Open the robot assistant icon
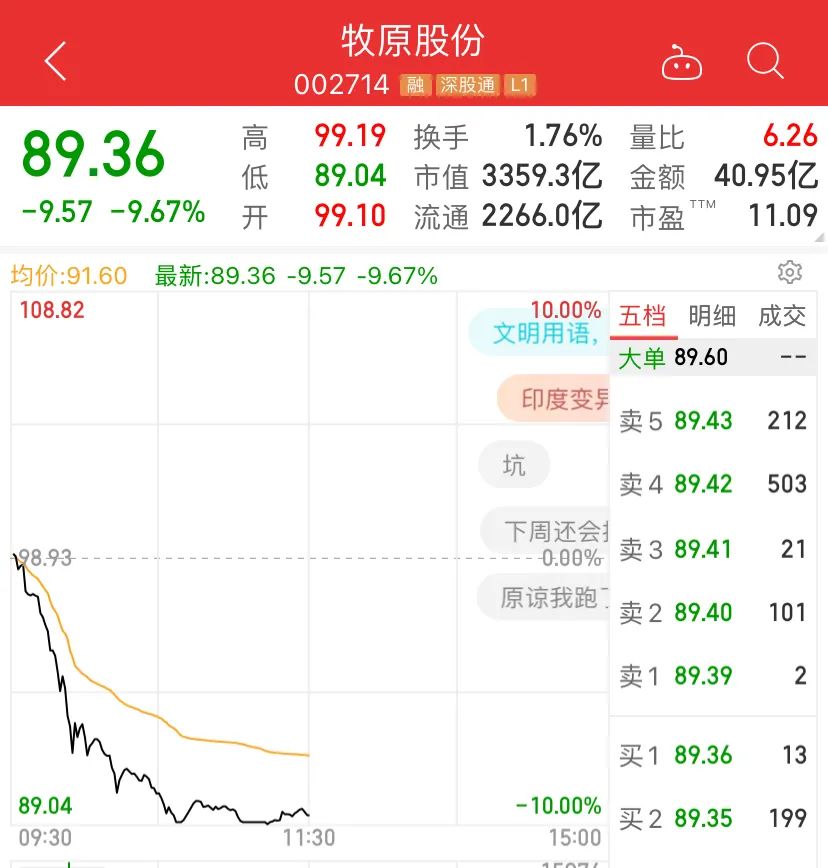The height and width of the screenshot is (868, 828). tap(682, 64)
